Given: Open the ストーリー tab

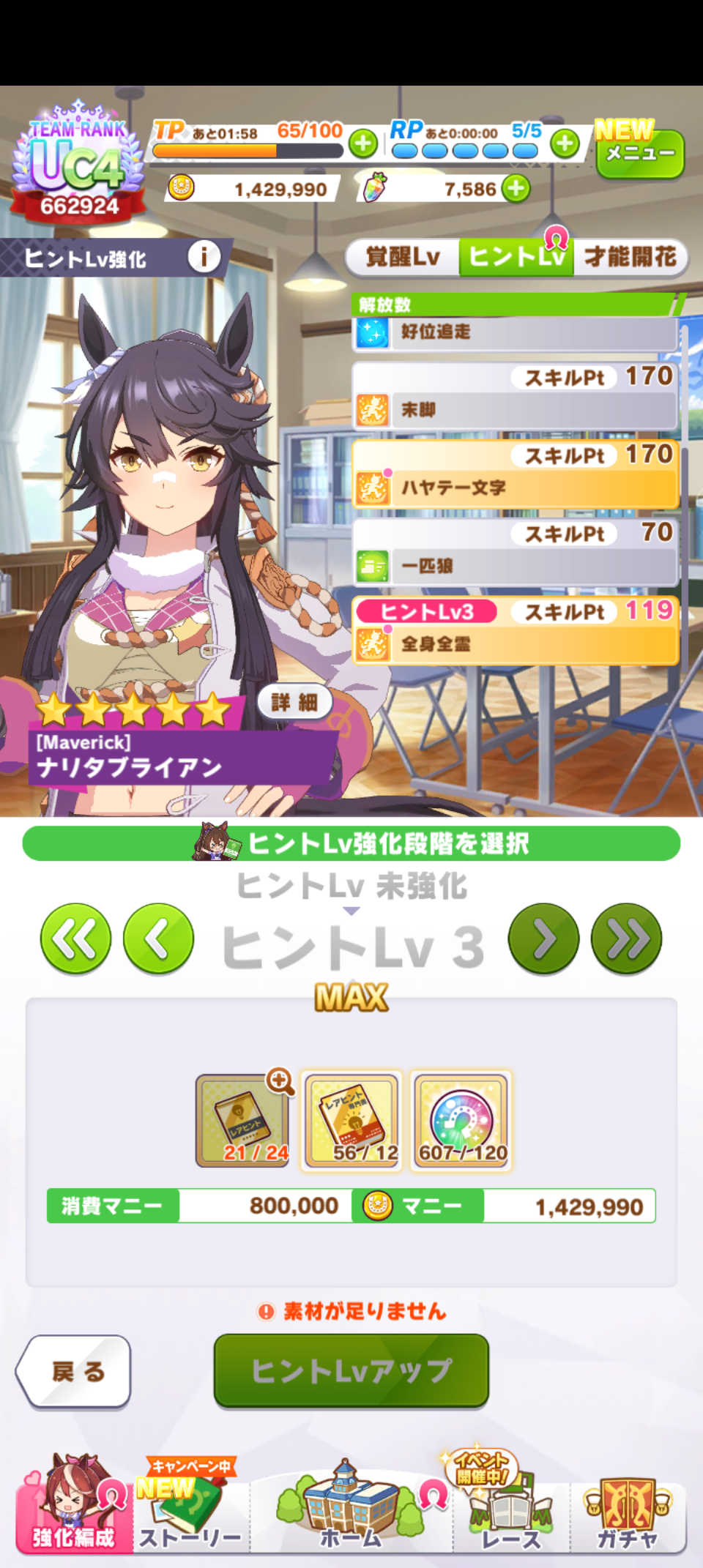Looking at the screenshot, I should pos(190,1517).
